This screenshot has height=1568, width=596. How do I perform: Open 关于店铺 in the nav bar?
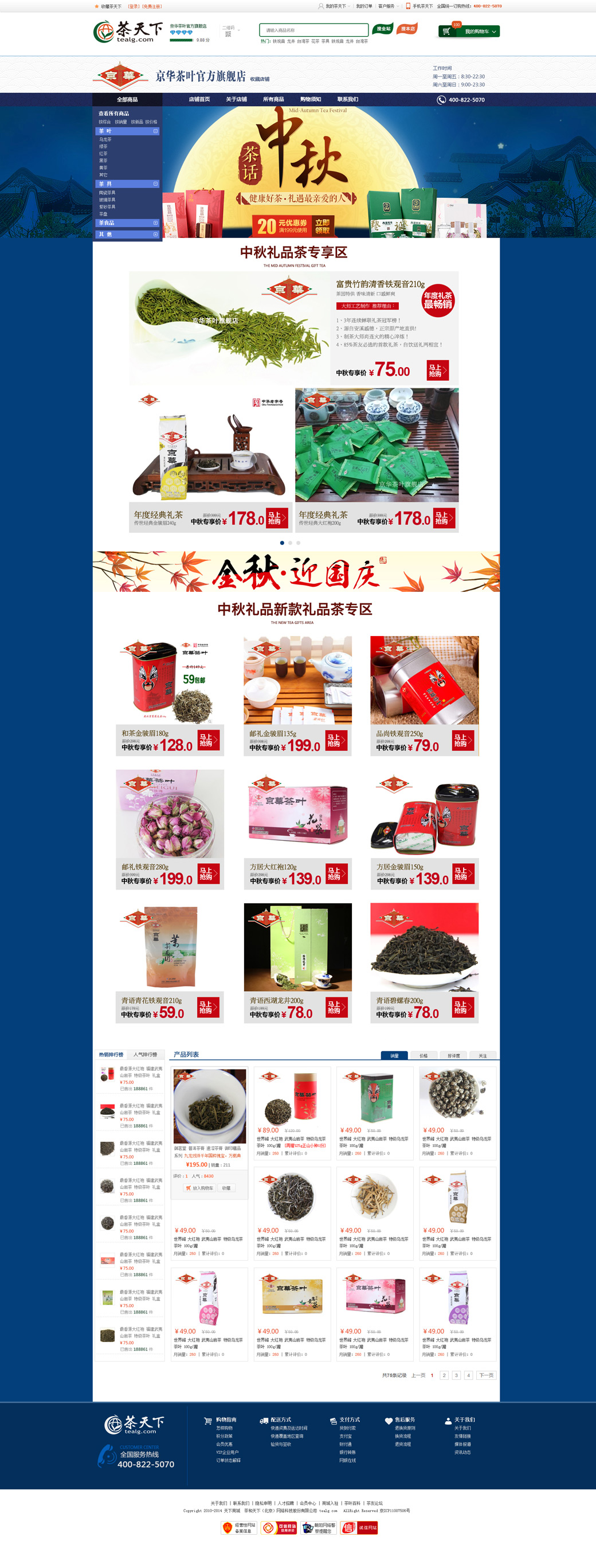236,99
